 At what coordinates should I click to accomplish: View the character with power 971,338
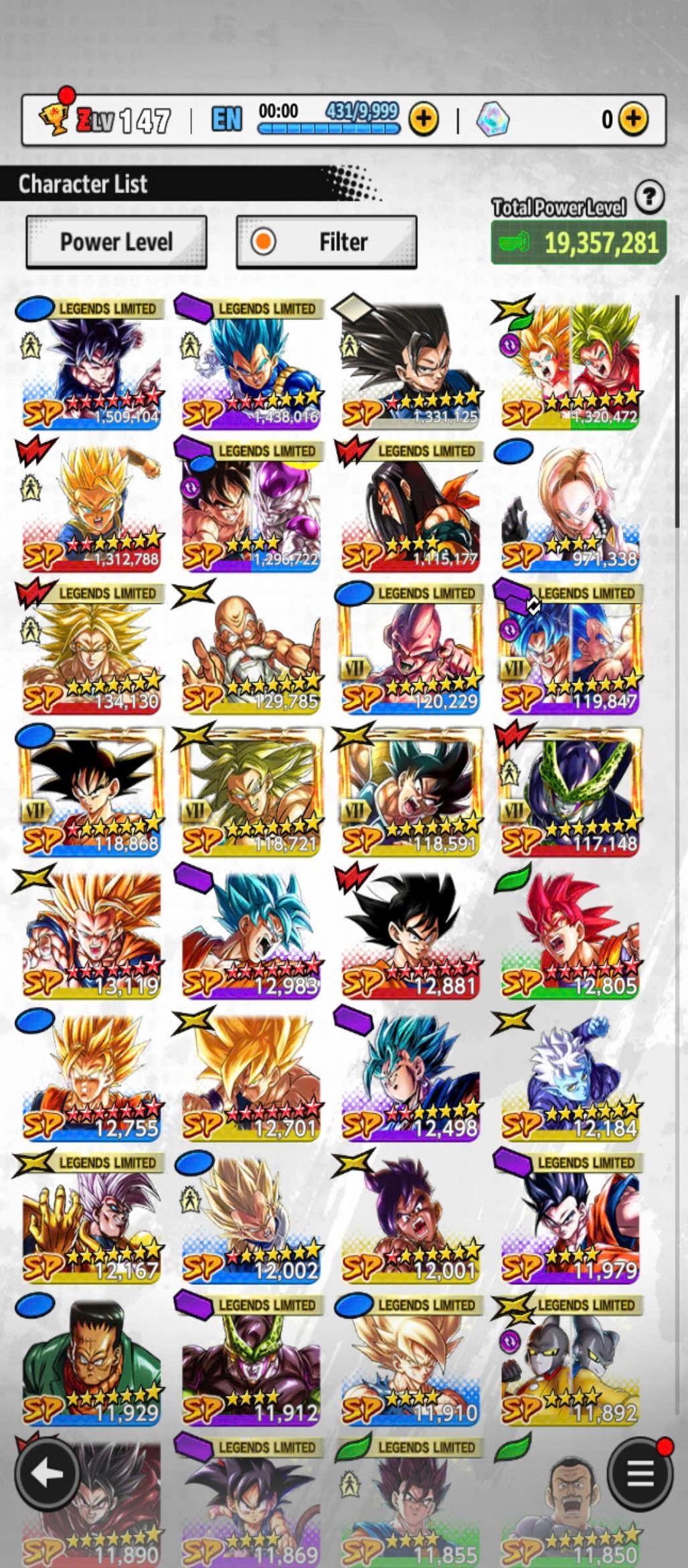click(x=570, y=507)
